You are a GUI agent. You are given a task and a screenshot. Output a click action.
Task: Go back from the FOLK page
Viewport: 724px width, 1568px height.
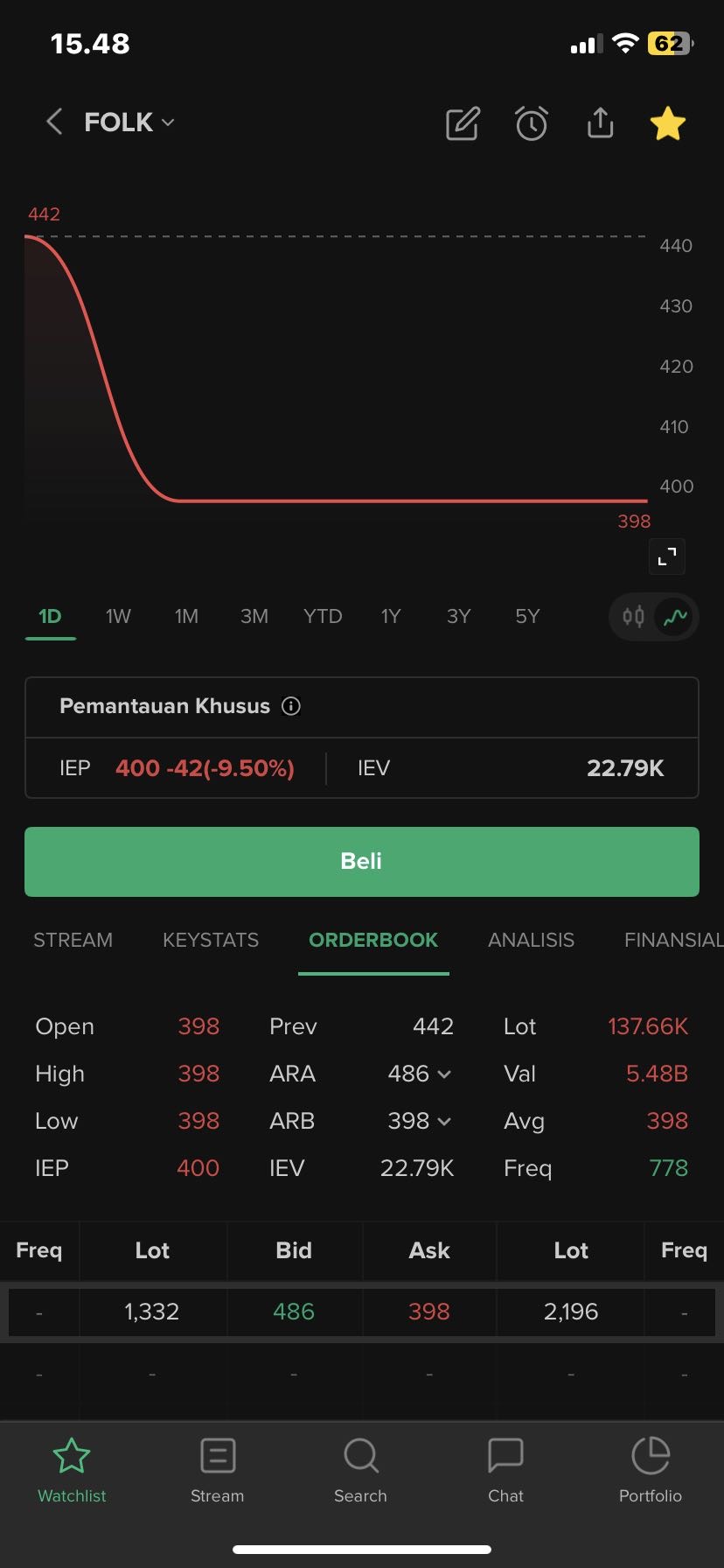click(54, 122)
